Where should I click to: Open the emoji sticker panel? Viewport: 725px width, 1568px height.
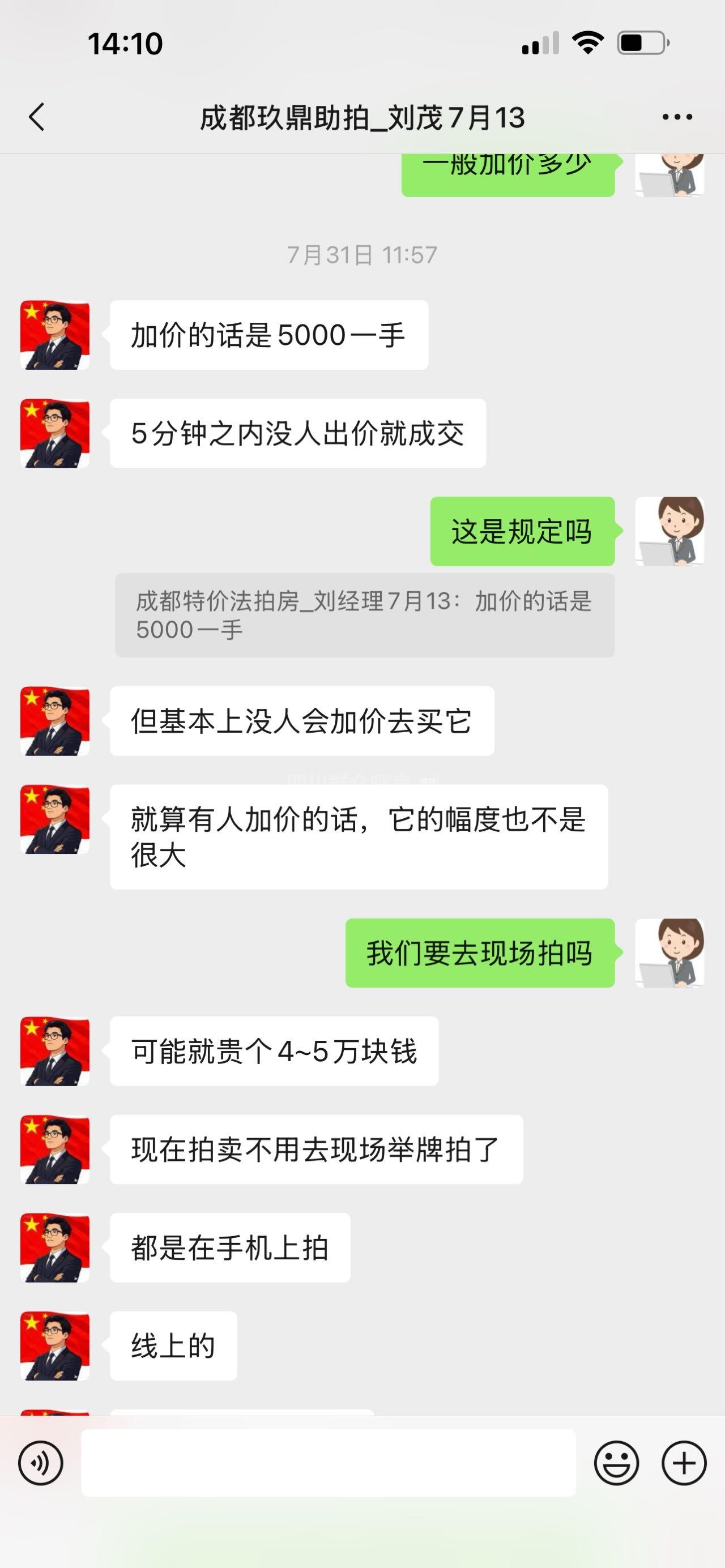(x=616, y=1463)
